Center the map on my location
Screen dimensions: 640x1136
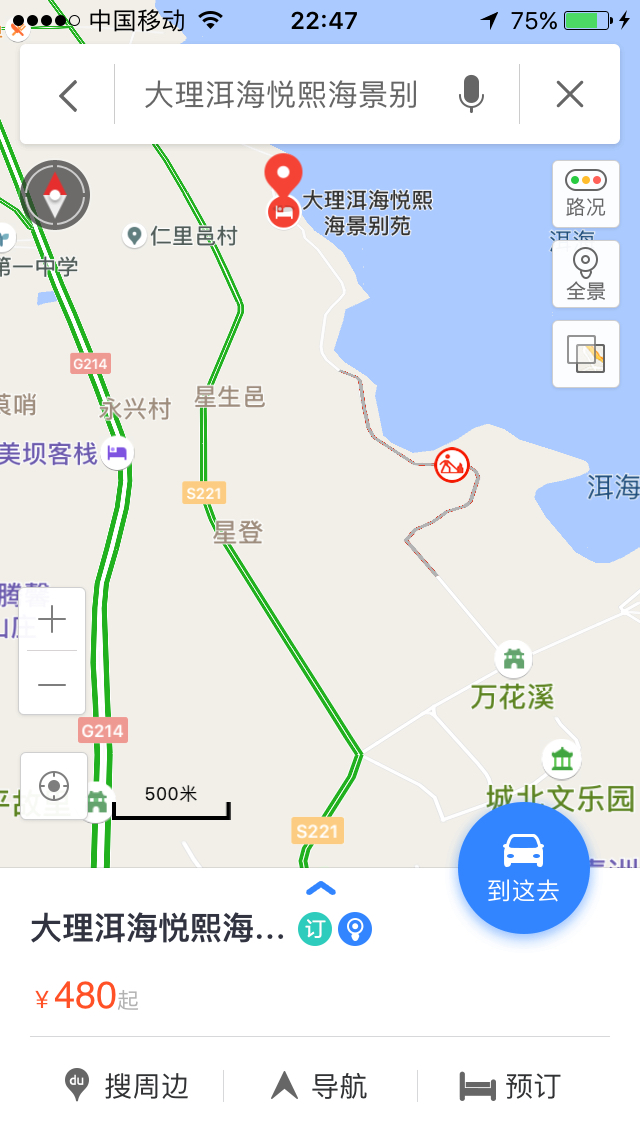click(x=54, y=785)
